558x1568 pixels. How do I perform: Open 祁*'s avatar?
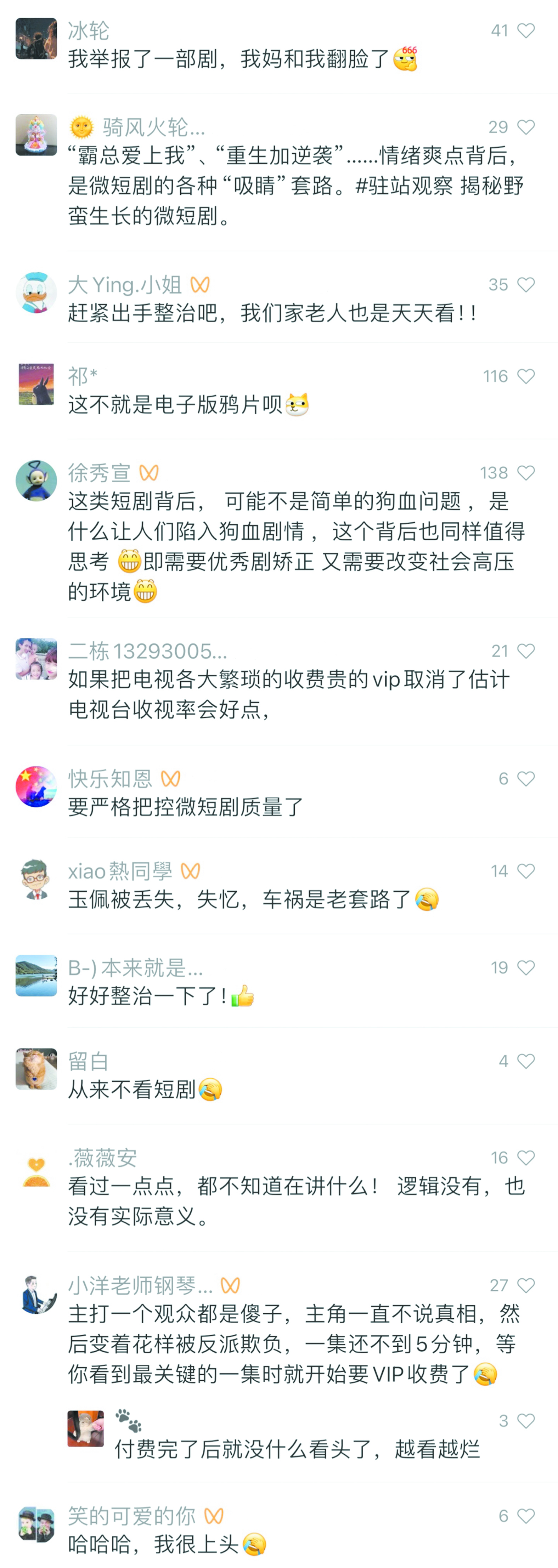[36, 385]
